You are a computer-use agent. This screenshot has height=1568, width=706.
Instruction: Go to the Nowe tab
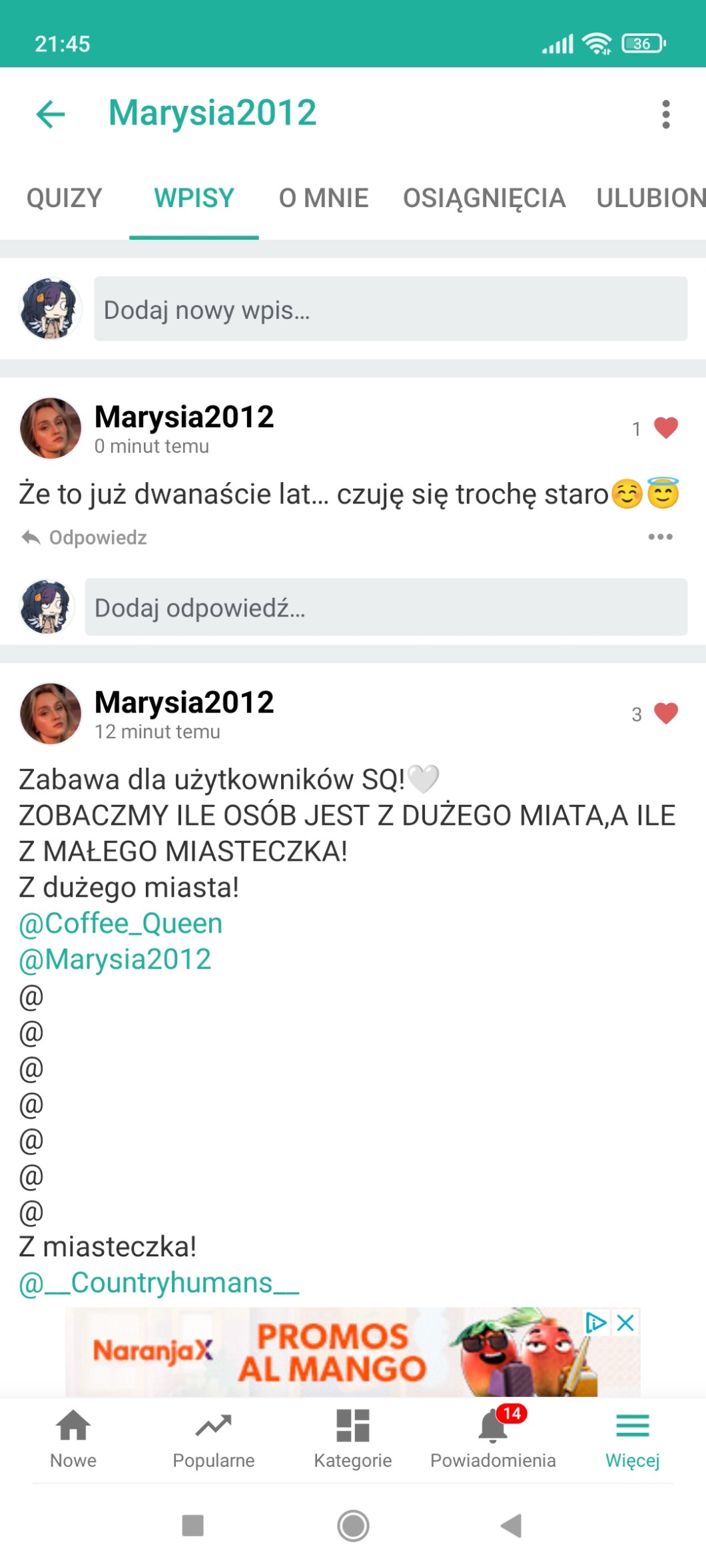(x=73, y=1438)
